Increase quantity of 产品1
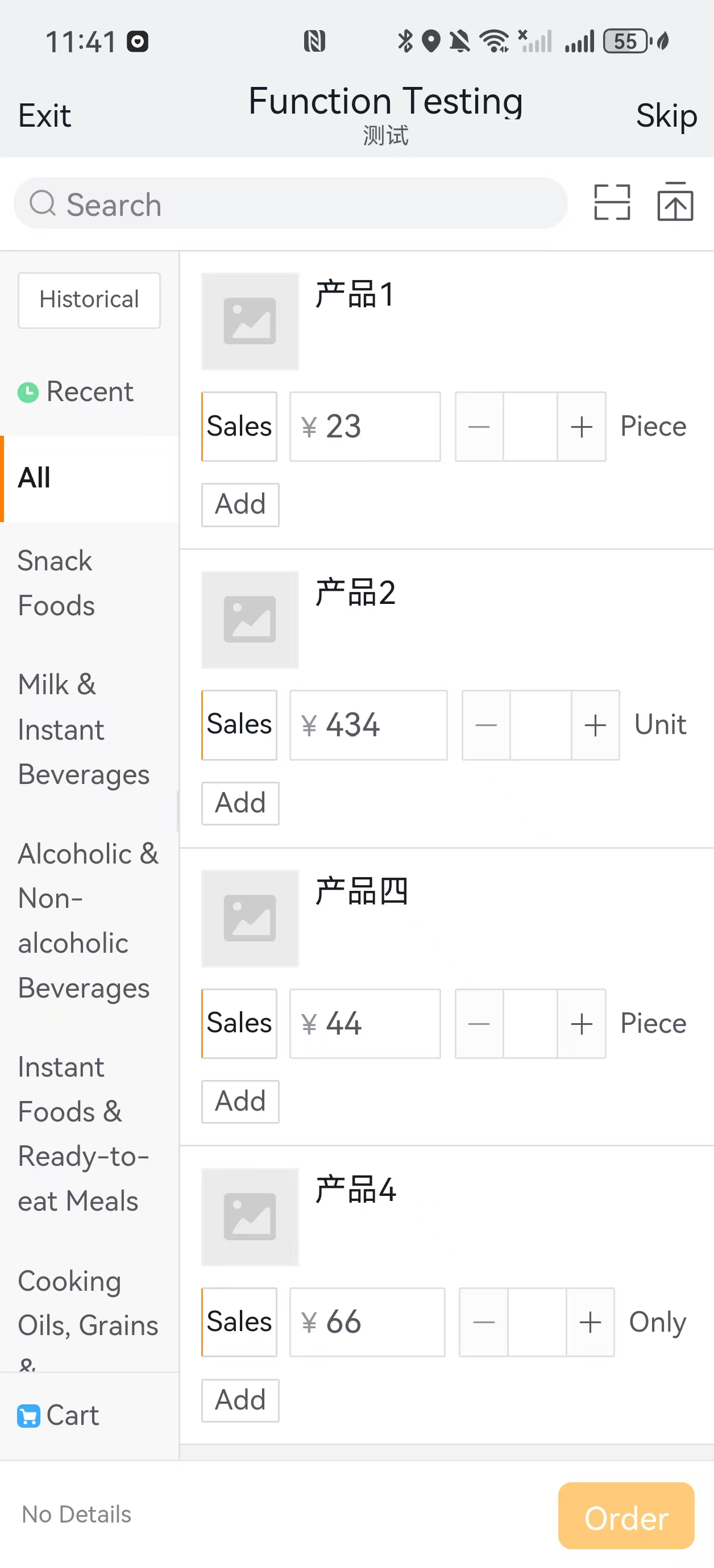 pyautogui.click(x=581, y=427)
